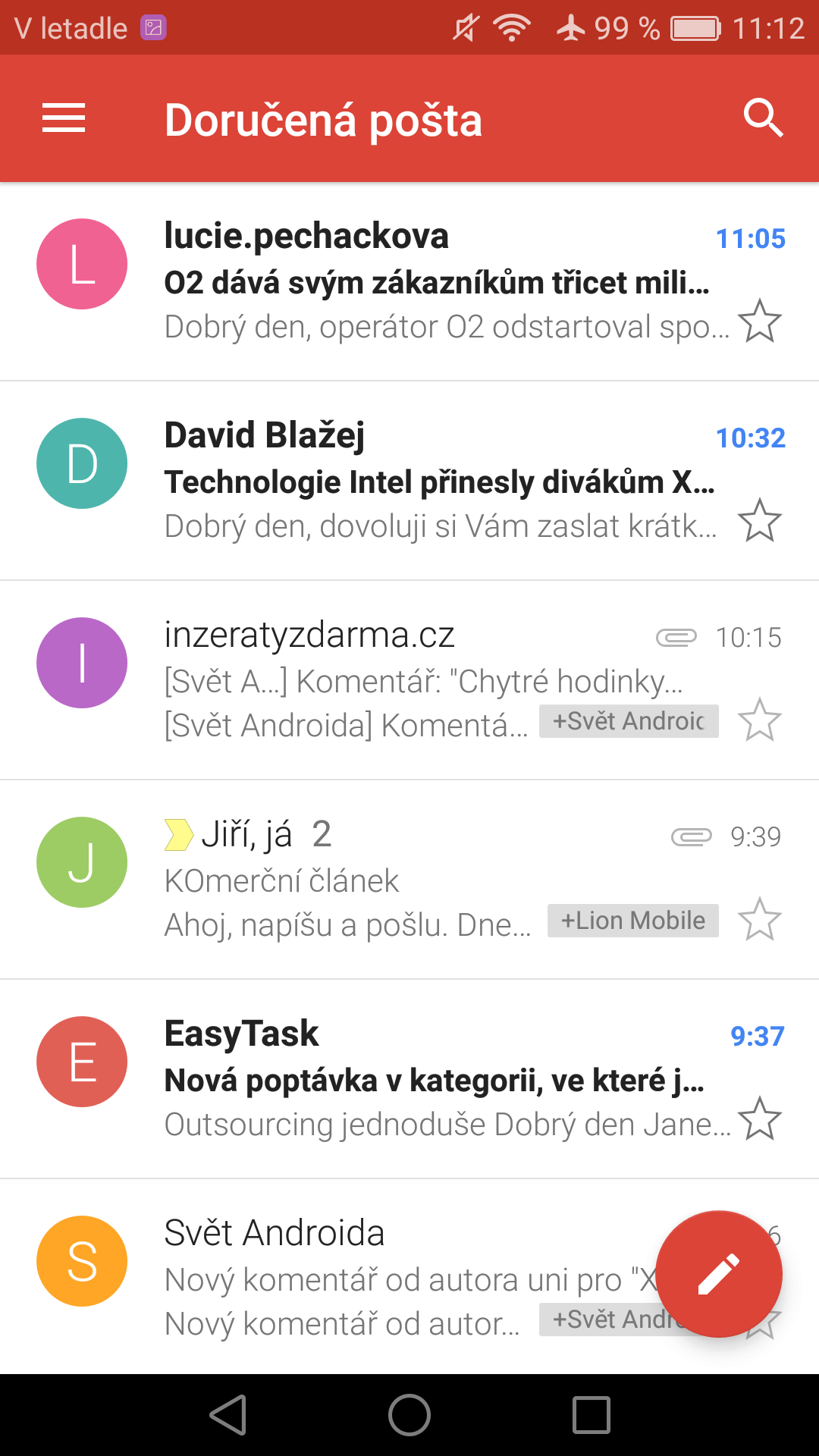Viewport: 819px width, 1456px height.
Task: Star the lucie.pechackova email
Action: point(759,322)
